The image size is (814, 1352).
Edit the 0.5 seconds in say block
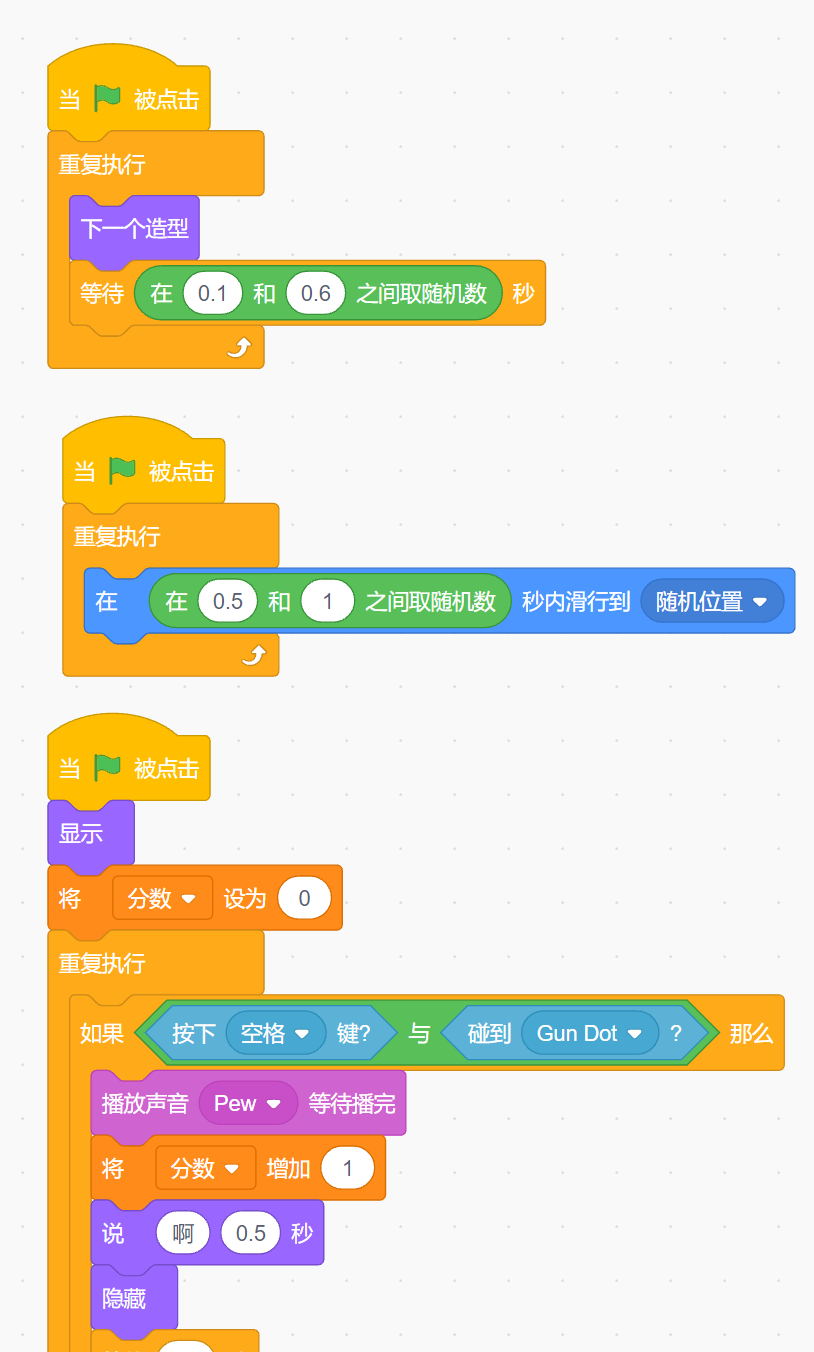click(x=250, y=1234)
